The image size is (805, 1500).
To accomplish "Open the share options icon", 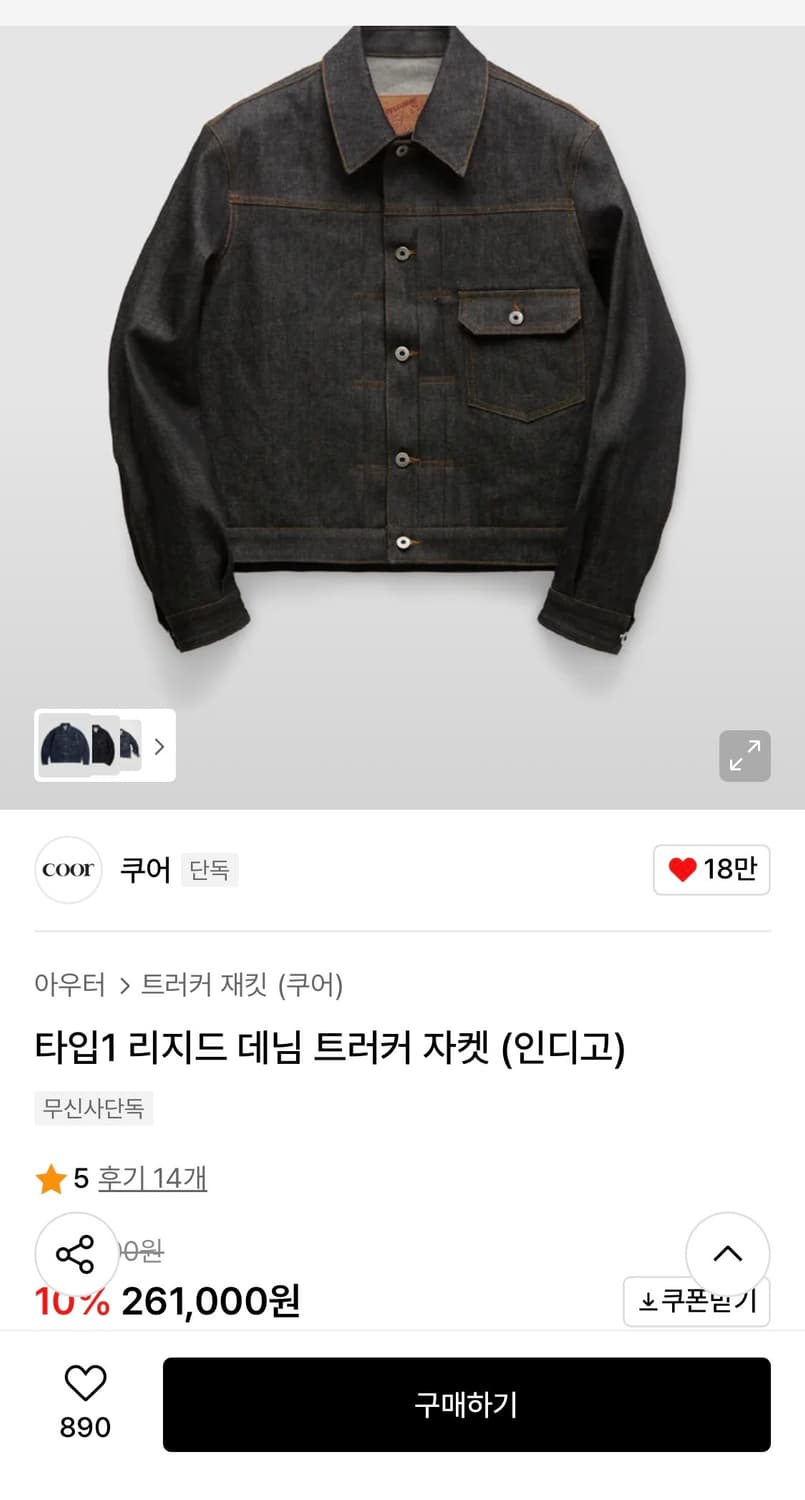I will 76,1254.
